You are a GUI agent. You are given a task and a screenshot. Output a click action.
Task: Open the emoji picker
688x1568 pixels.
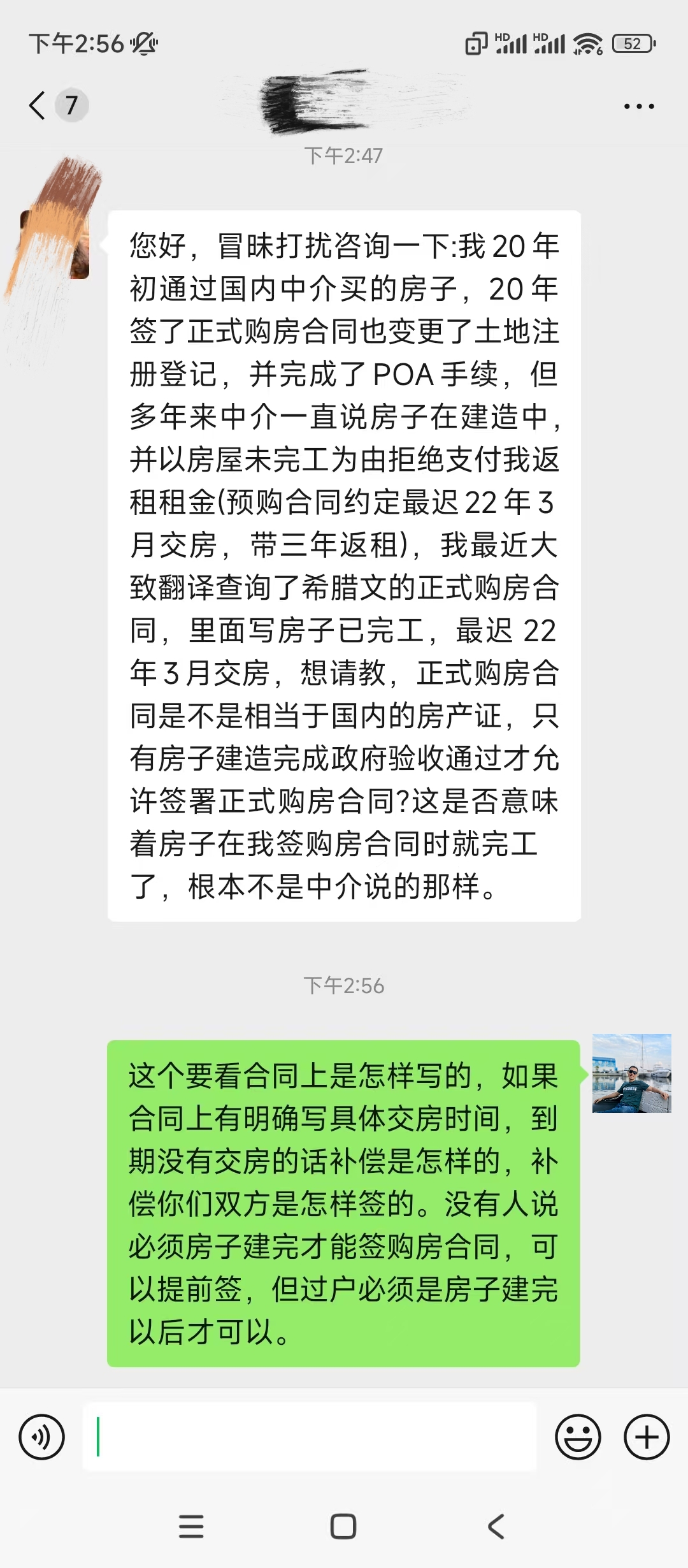(578, 1437)
